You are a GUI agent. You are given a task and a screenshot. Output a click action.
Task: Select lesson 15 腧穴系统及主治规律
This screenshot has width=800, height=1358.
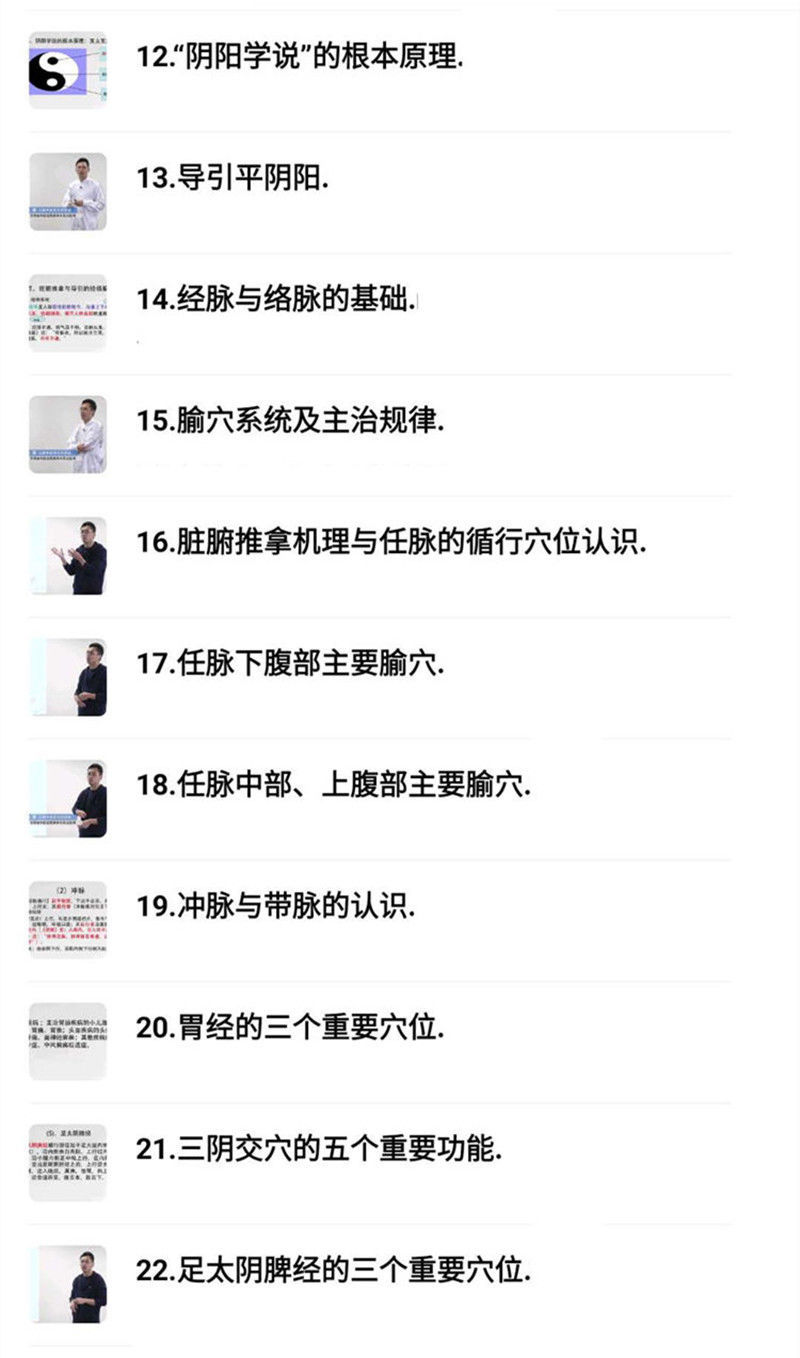tap(290, 422)
